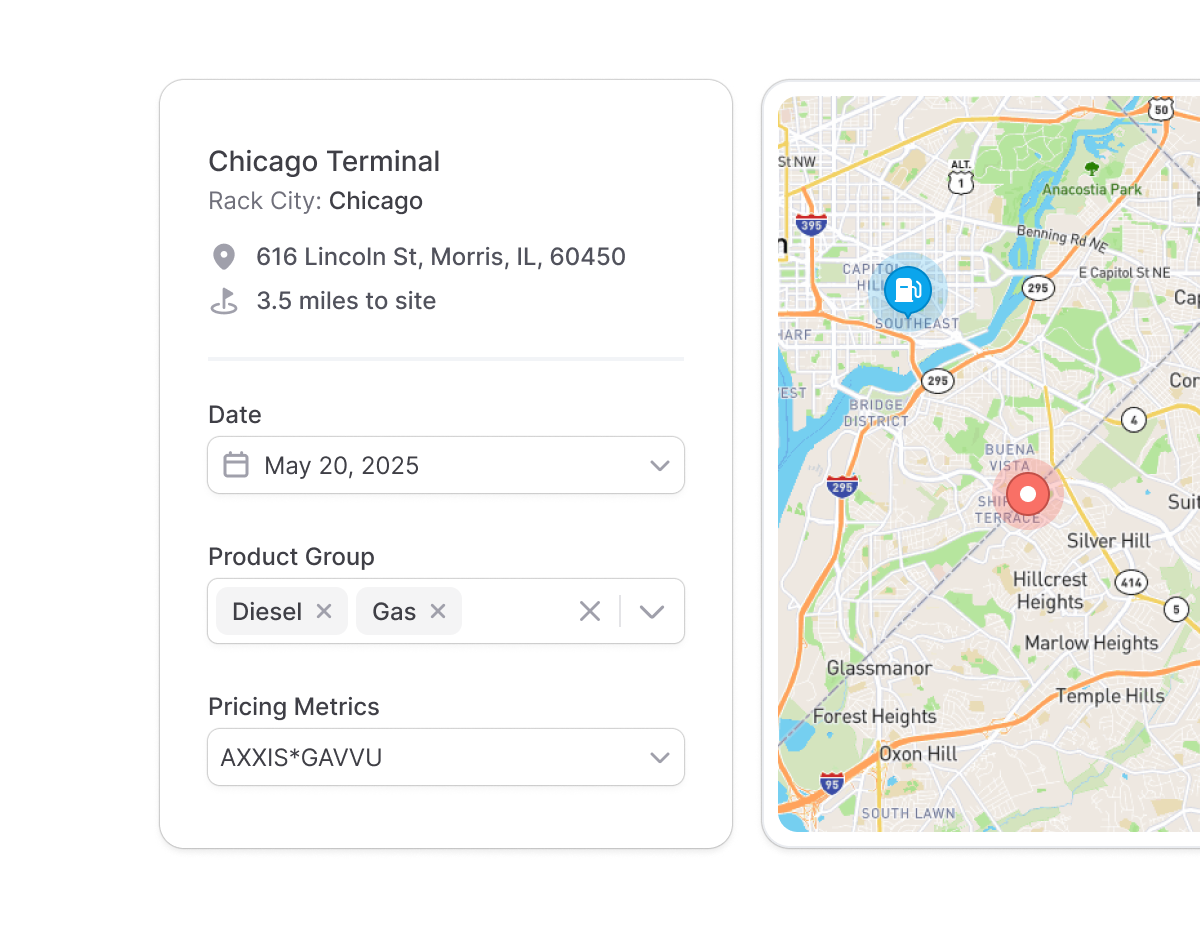The width and height of the screenshot is (1200, 928).
Task: Open the Date picker showing May 20, 2025
Action: (x=445, y=465)
